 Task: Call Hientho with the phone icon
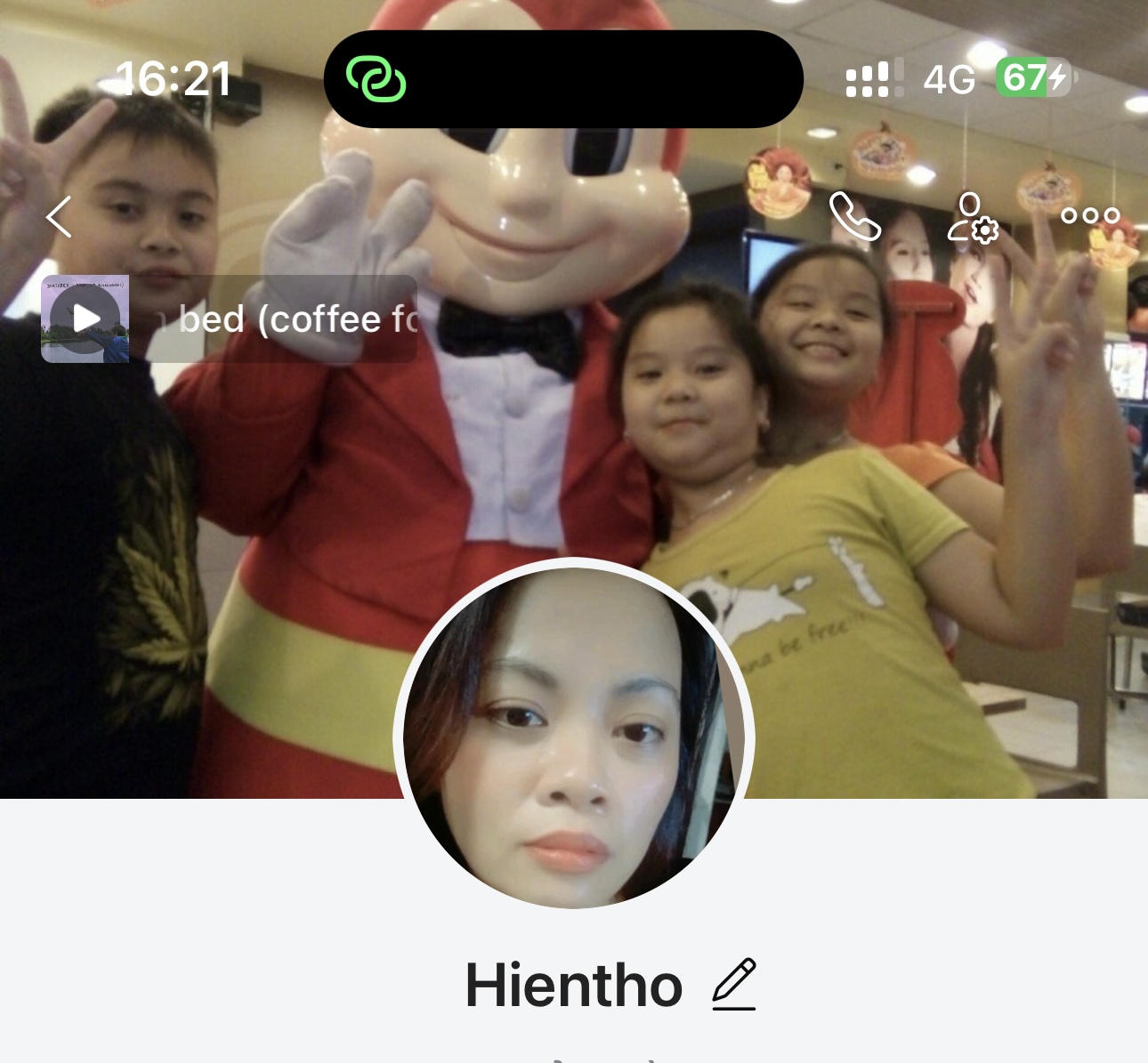pyautogui.click(x=854, y=216)
